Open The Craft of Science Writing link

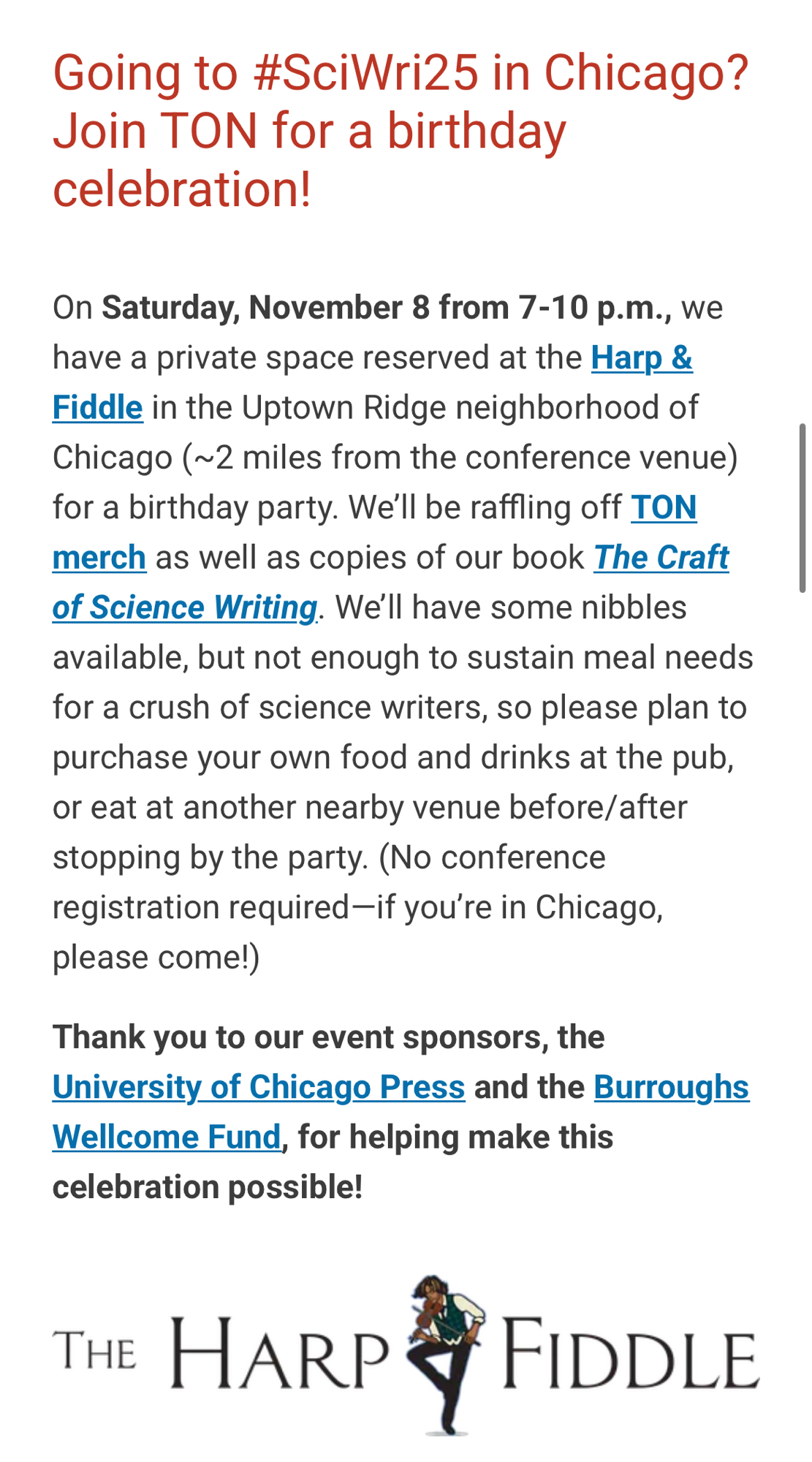(661, 558)
